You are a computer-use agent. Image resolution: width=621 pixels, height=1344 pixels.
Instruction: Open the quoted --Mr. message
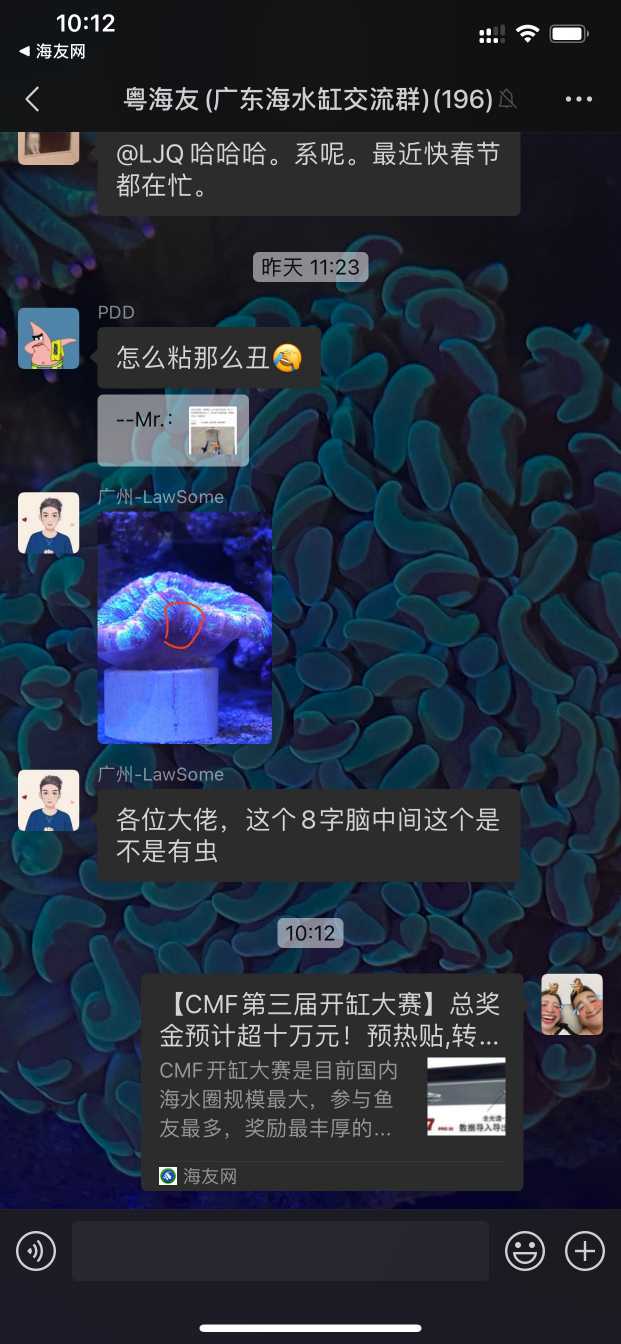coord(173,430)
